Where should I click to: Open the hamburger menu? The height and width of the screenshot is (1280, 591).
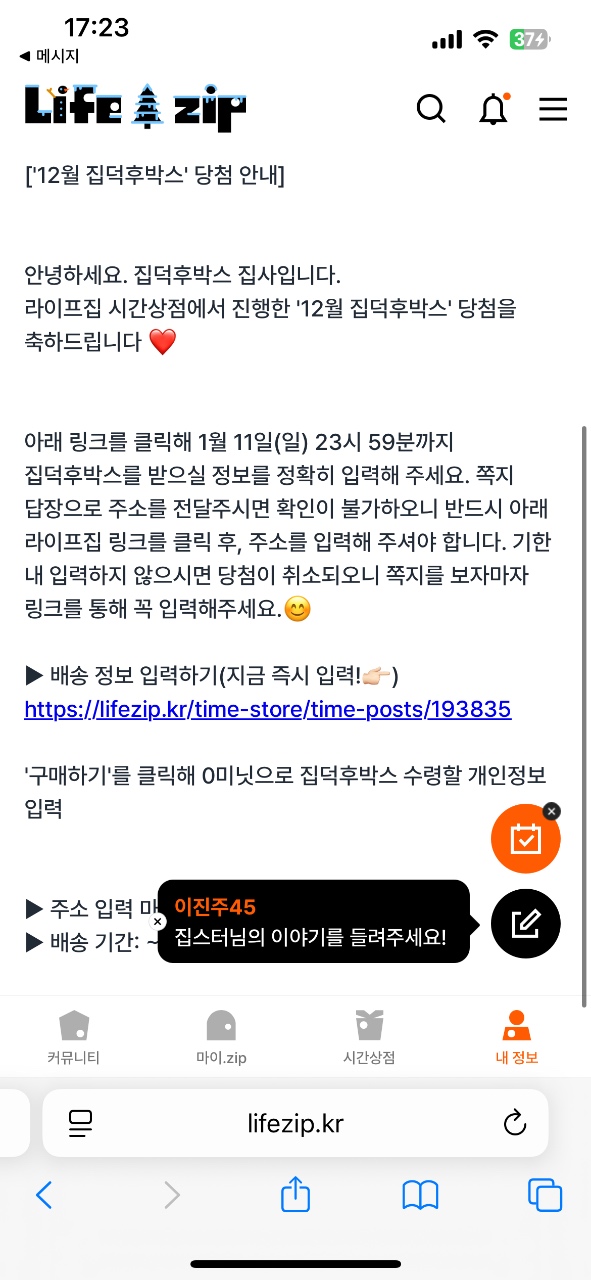point(553,109)
